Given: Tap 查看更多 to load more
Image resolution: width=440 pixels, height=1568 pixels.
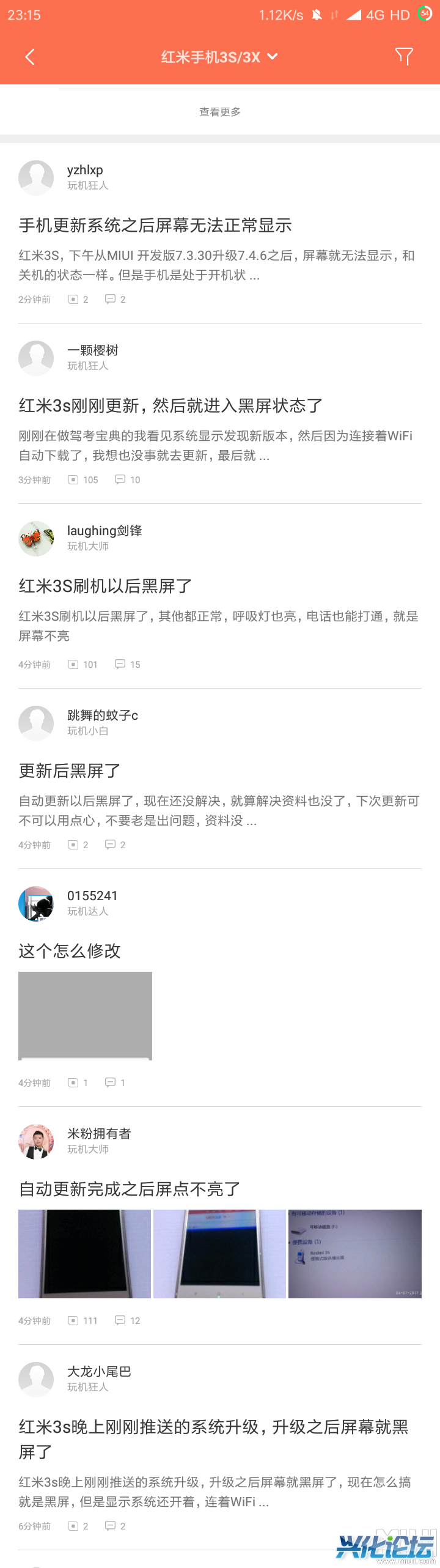Looking at the screenshot, I should point(219,112).
